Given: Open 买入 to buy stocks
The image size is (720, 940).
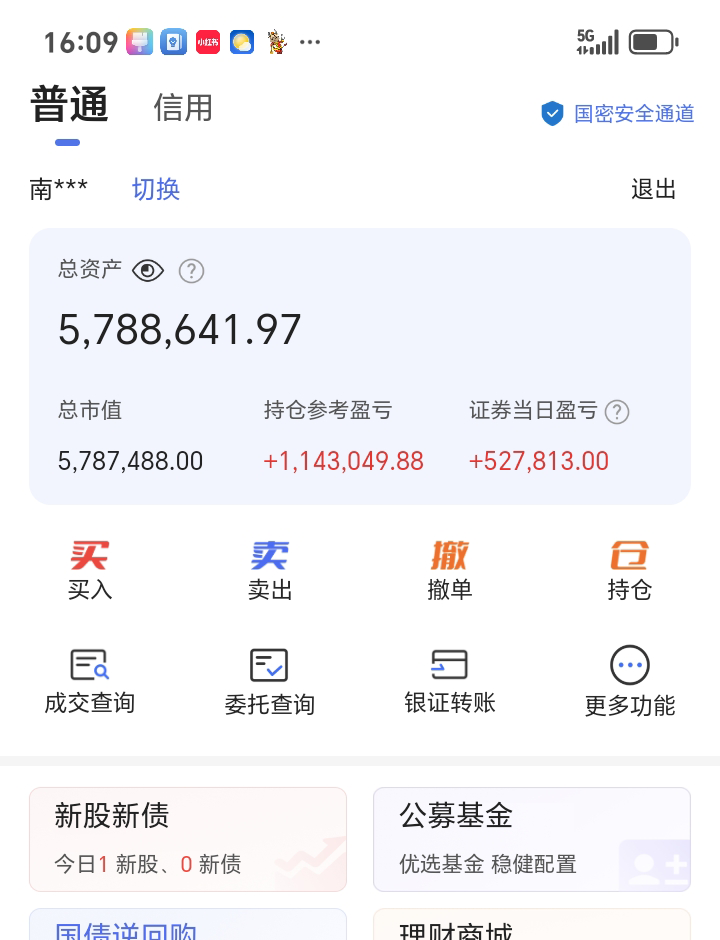Looking at the screenshot, I should point(90,571).
